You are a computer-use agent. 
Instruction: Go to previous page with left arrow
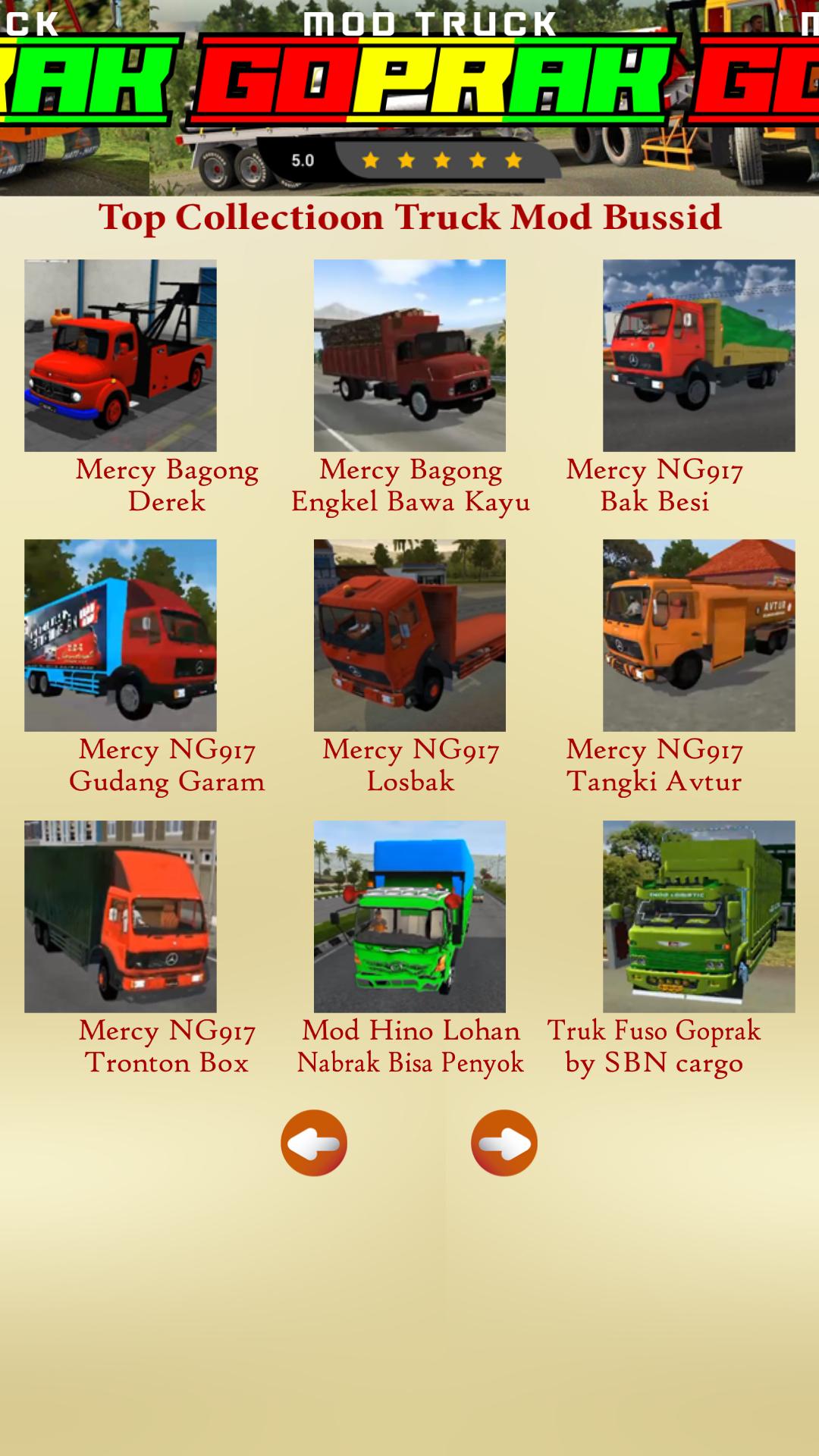314,1143
